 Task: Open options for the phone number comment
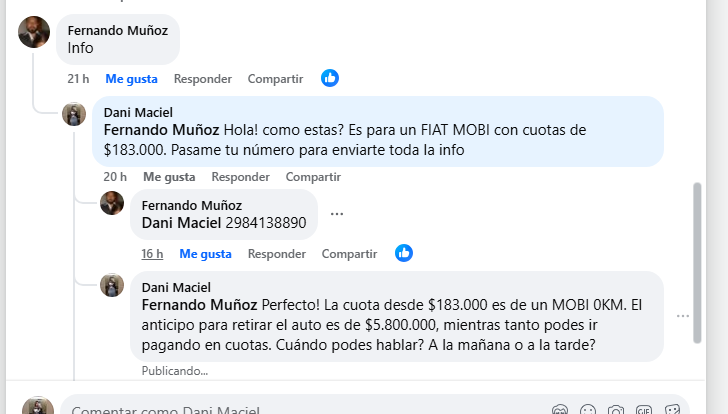[337, 214]
